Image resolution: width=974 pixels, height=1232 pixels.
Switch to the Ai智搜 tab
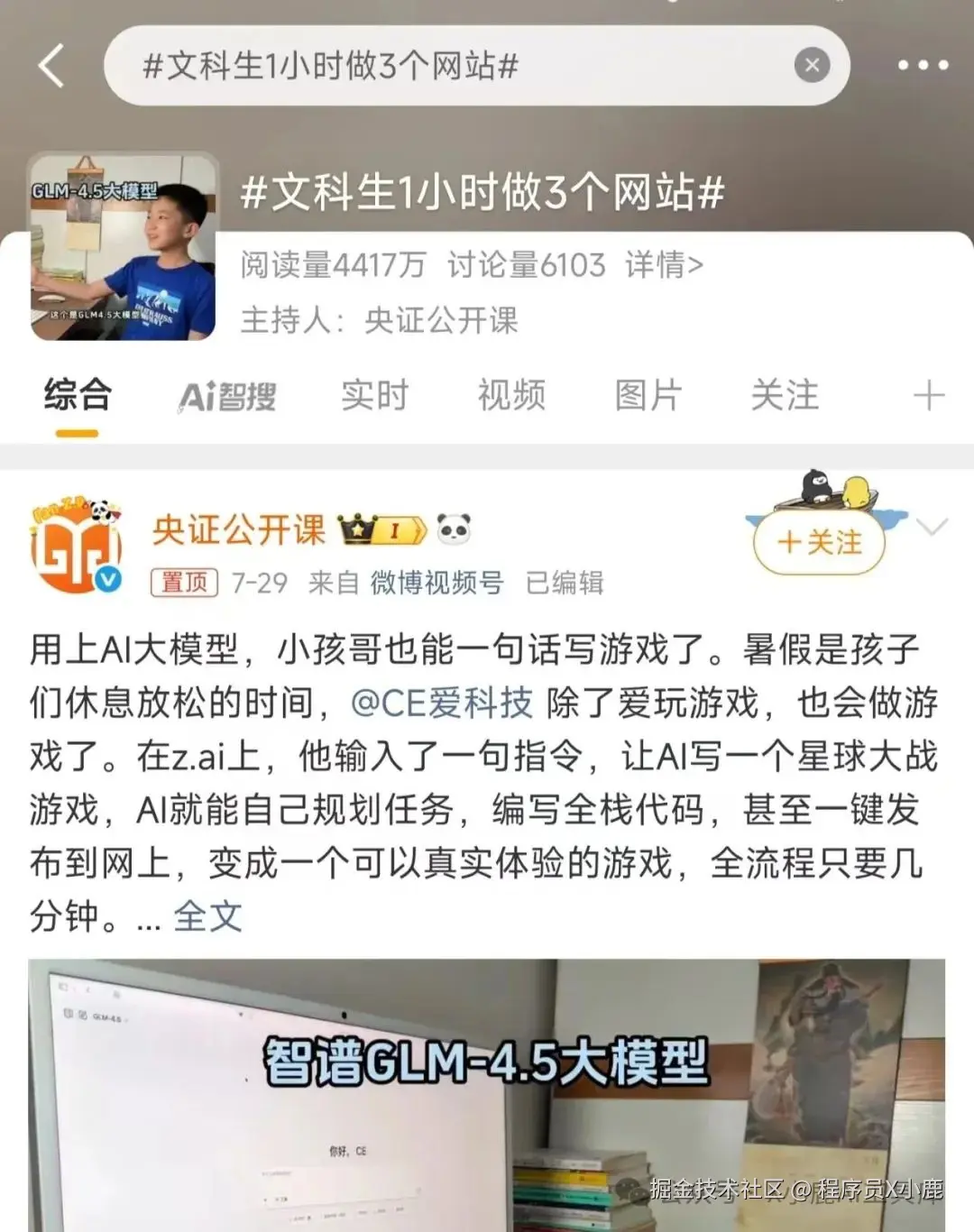(x=227, y=397)
